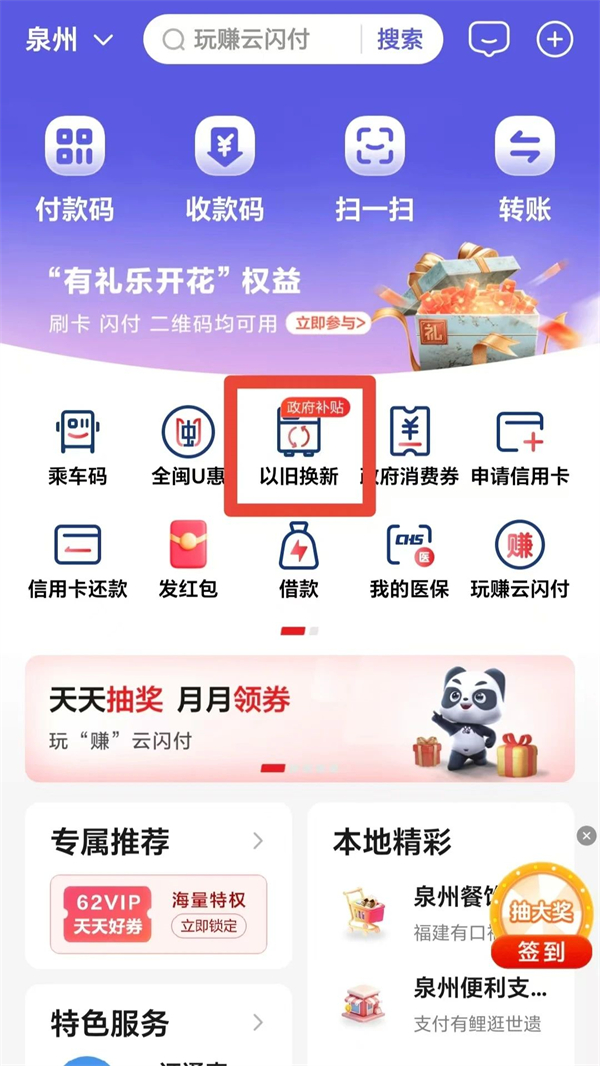Open 乘车码 transit code
This screenshot has height=1066, width=600.
pyautogui.click(x=77, y=447)
